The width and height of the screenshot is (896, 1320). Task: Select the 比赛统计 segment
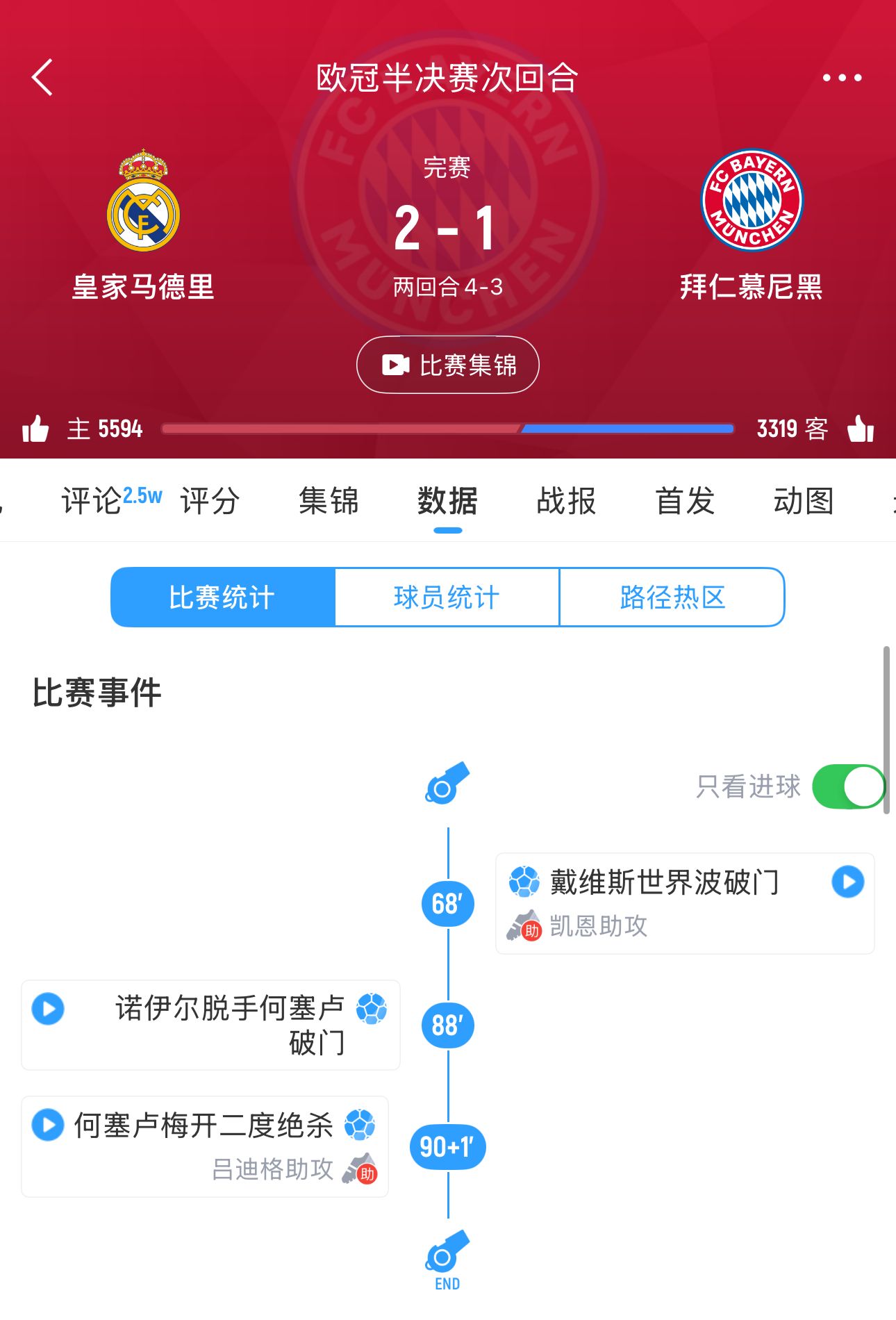[223, 597]
